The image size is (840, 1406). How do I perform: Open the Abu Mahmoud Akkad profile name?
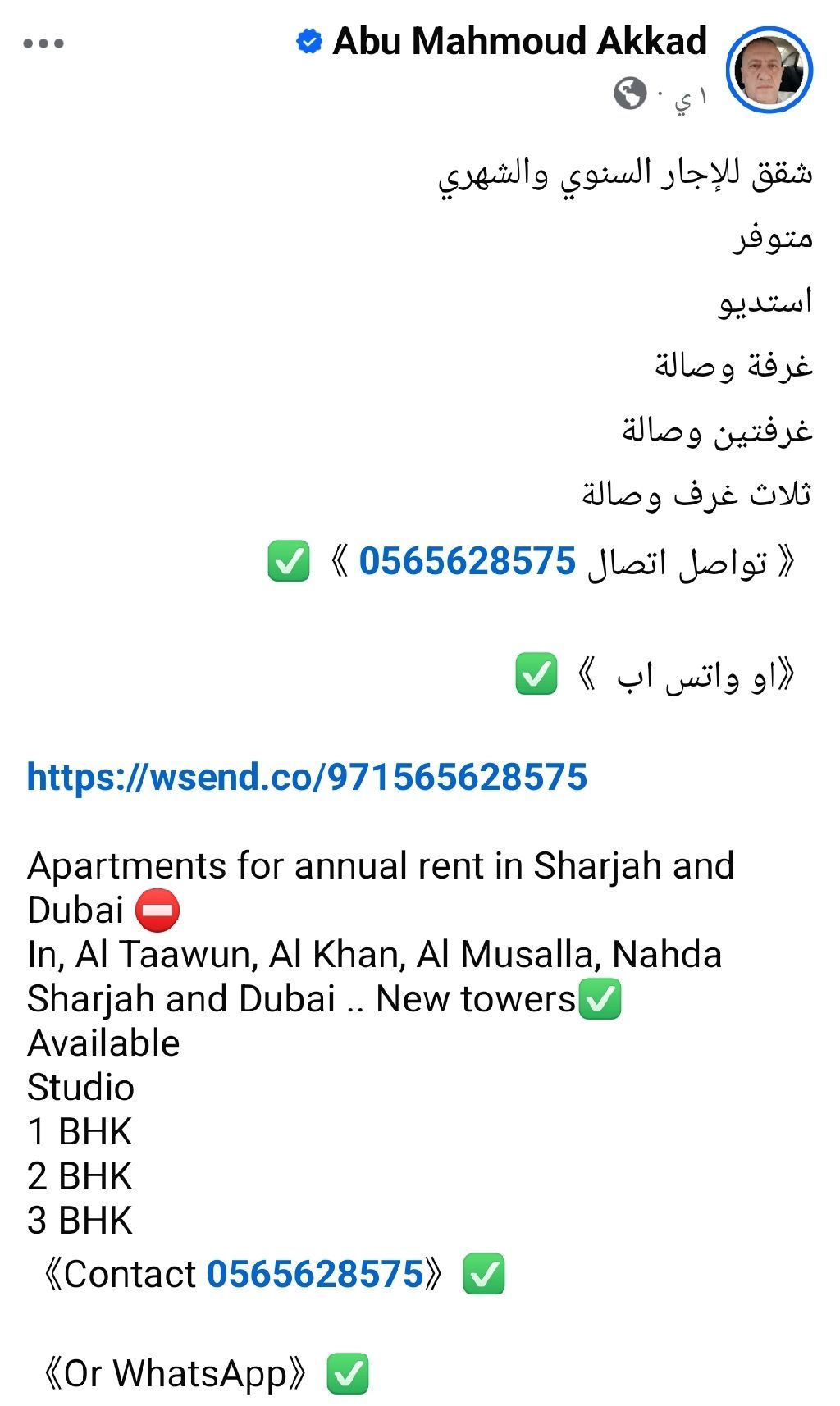click(518, 41)
